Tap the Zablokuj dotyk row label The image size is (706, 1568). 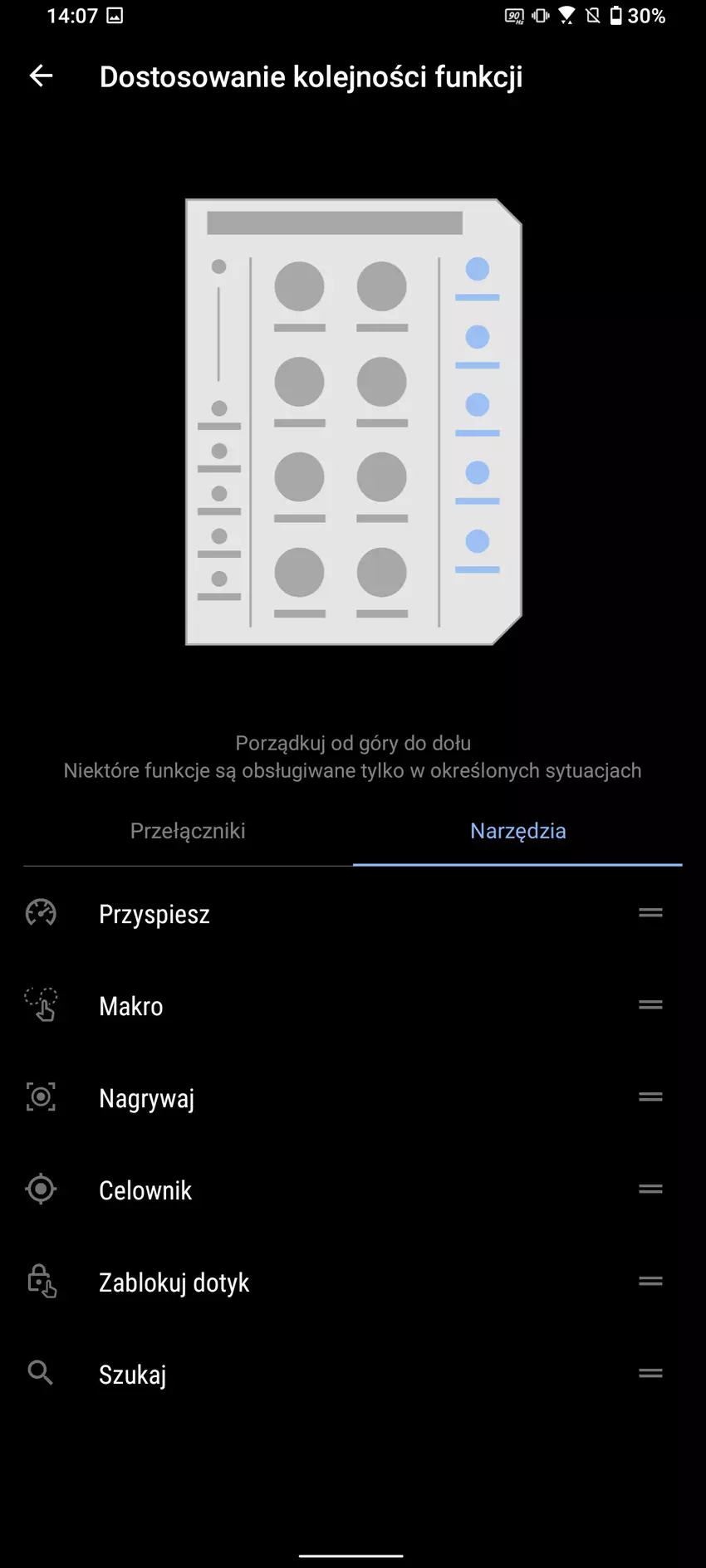(x=174, y=1281)
